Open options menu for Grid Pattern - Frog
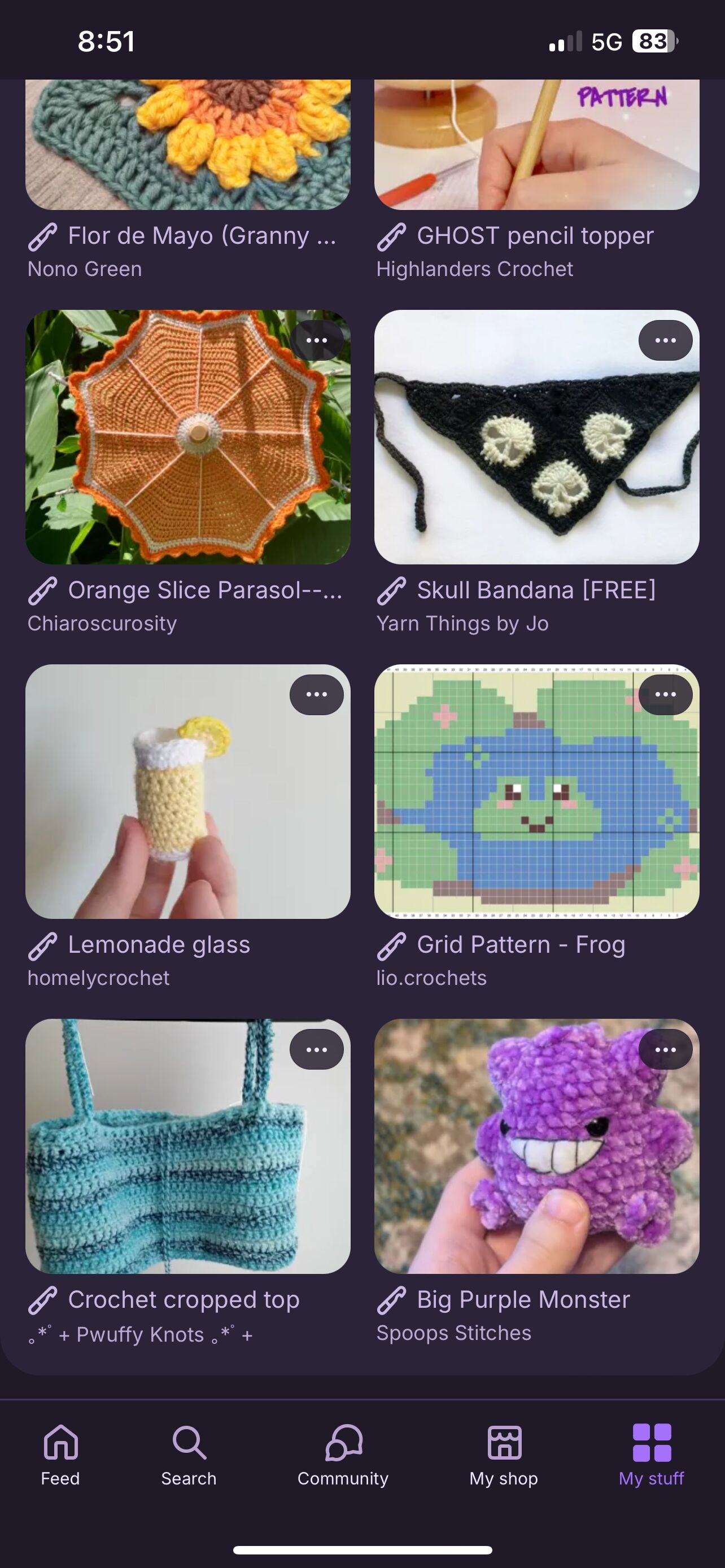 665,694
